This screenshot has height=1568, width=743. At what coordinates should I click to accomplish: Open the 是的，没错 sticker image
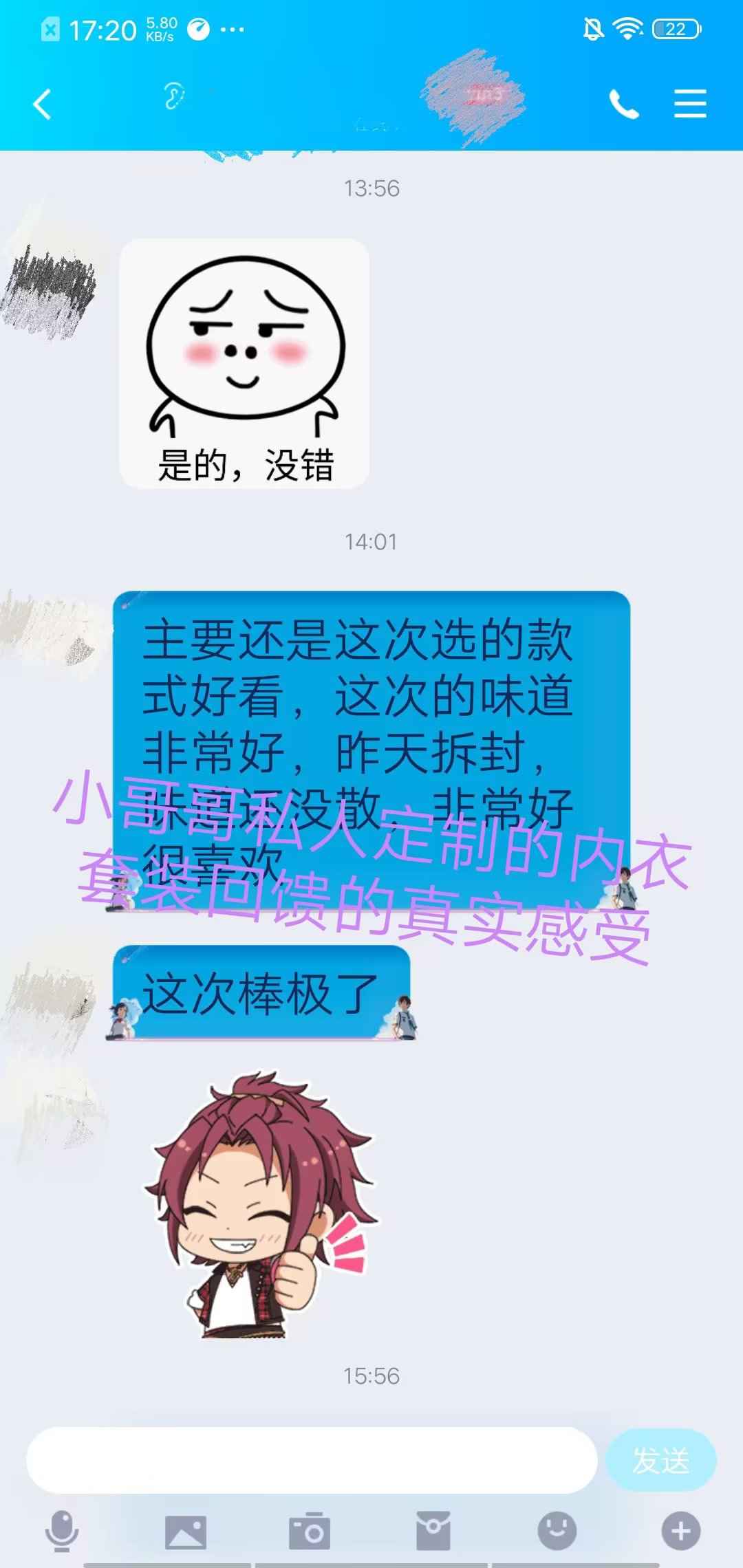[244, 364]
